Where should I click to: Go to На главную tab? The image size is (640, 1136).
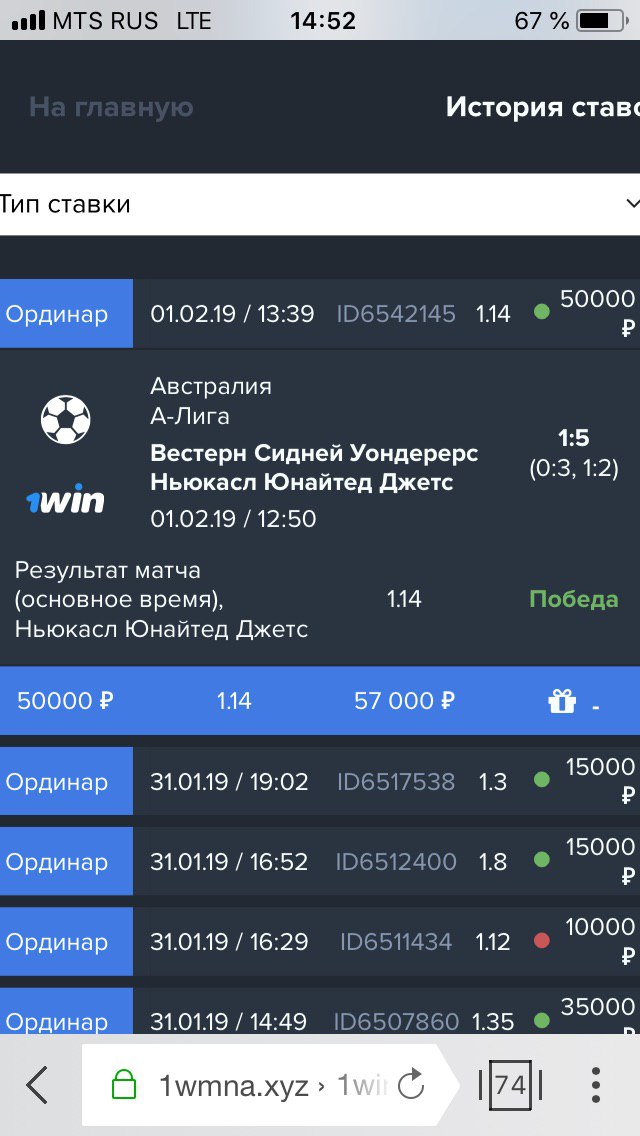[111, 107]
